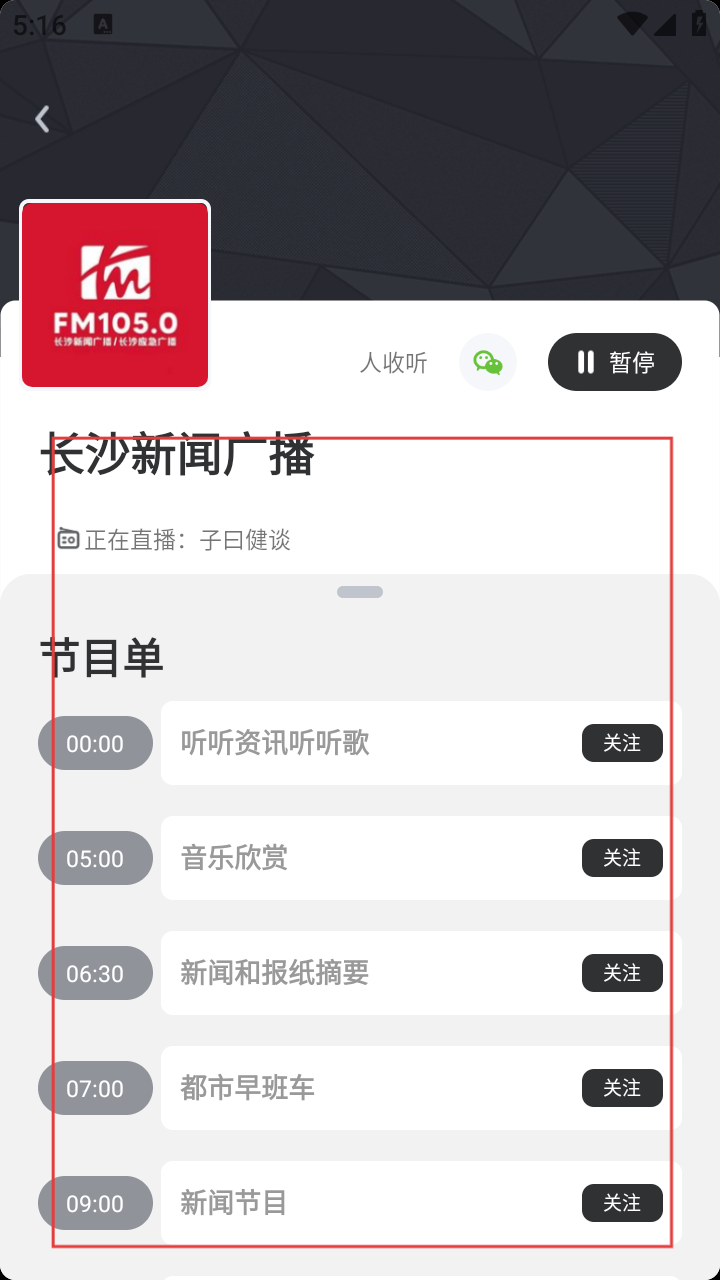720x1280 pixels.
Task: Pause the live radio with 暂停
Action: (x=615, y=362)
